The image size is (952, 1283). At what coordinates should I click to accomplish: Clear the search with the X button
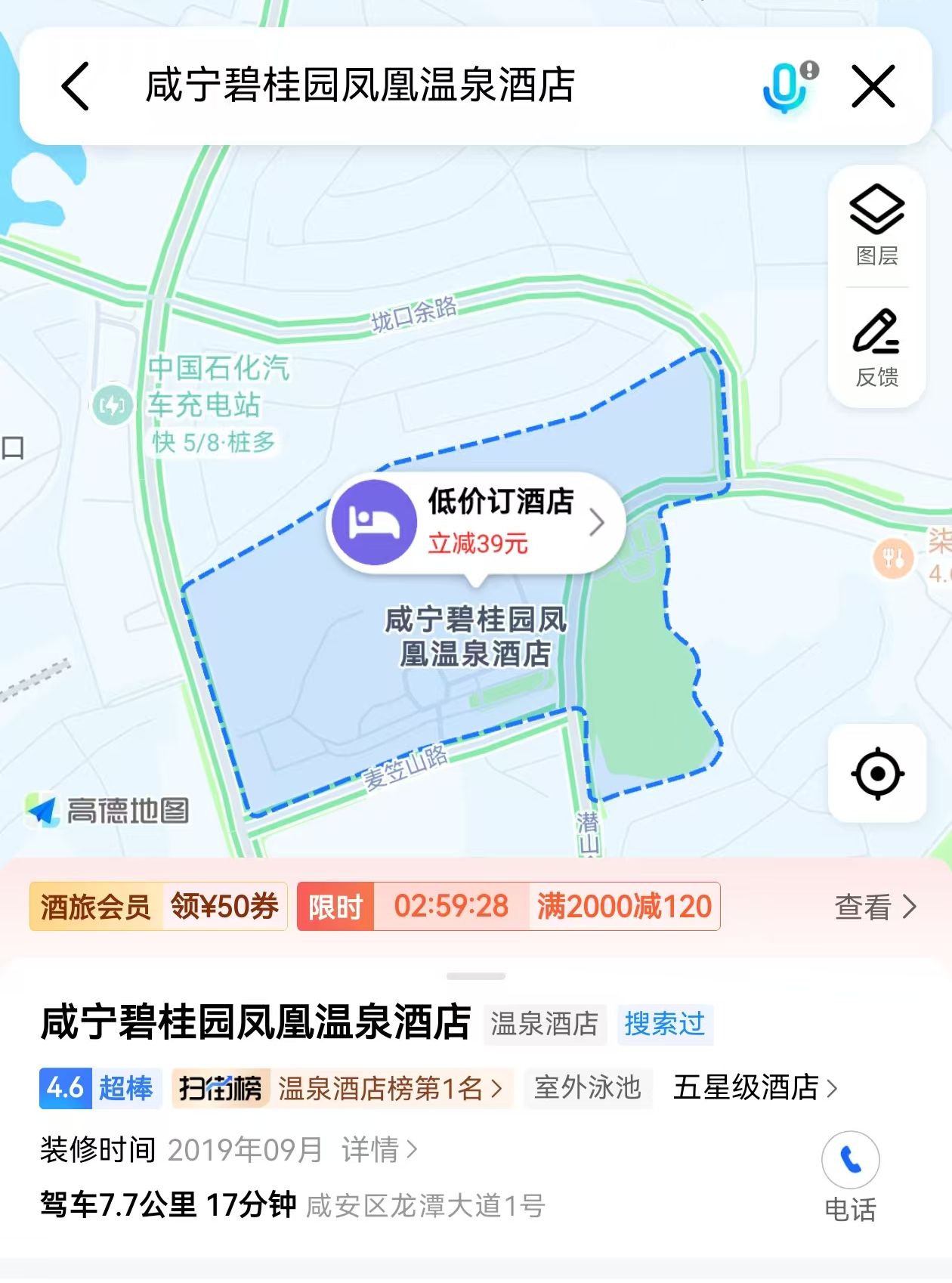tap(873, 86)
